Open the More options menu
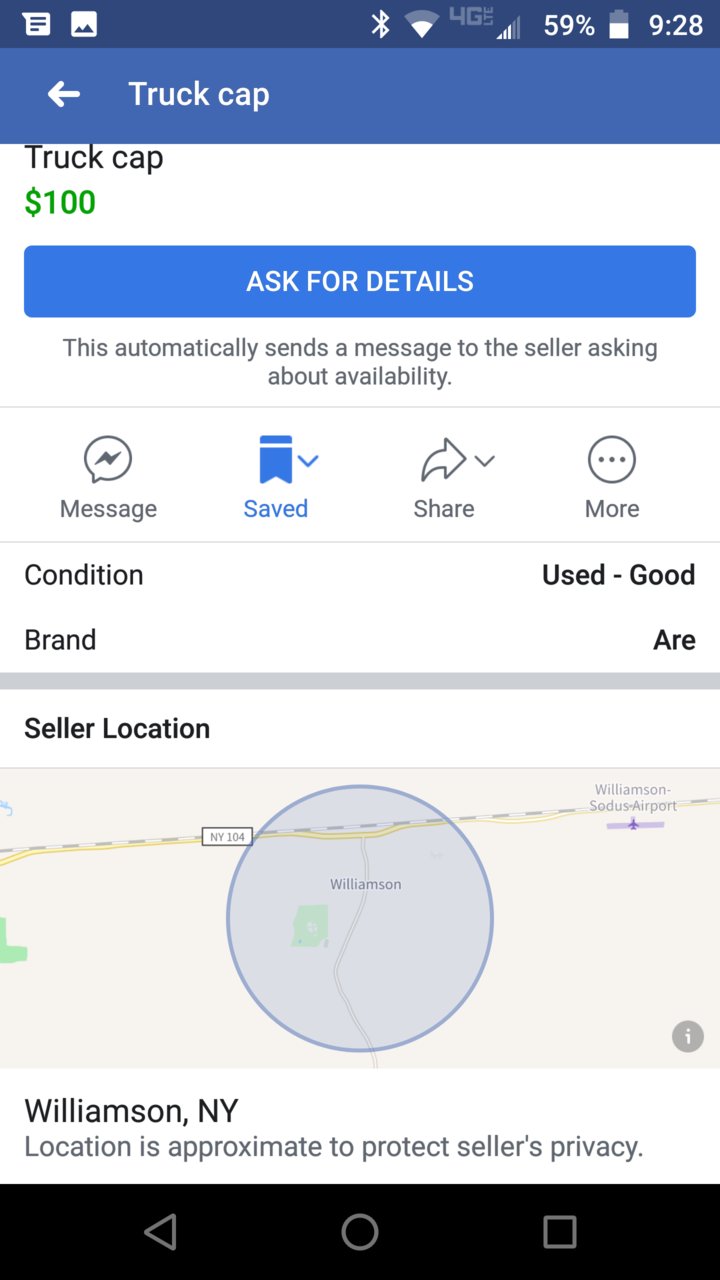The width and height of the screenshot is (720, 1280). [x=612, y=478]
